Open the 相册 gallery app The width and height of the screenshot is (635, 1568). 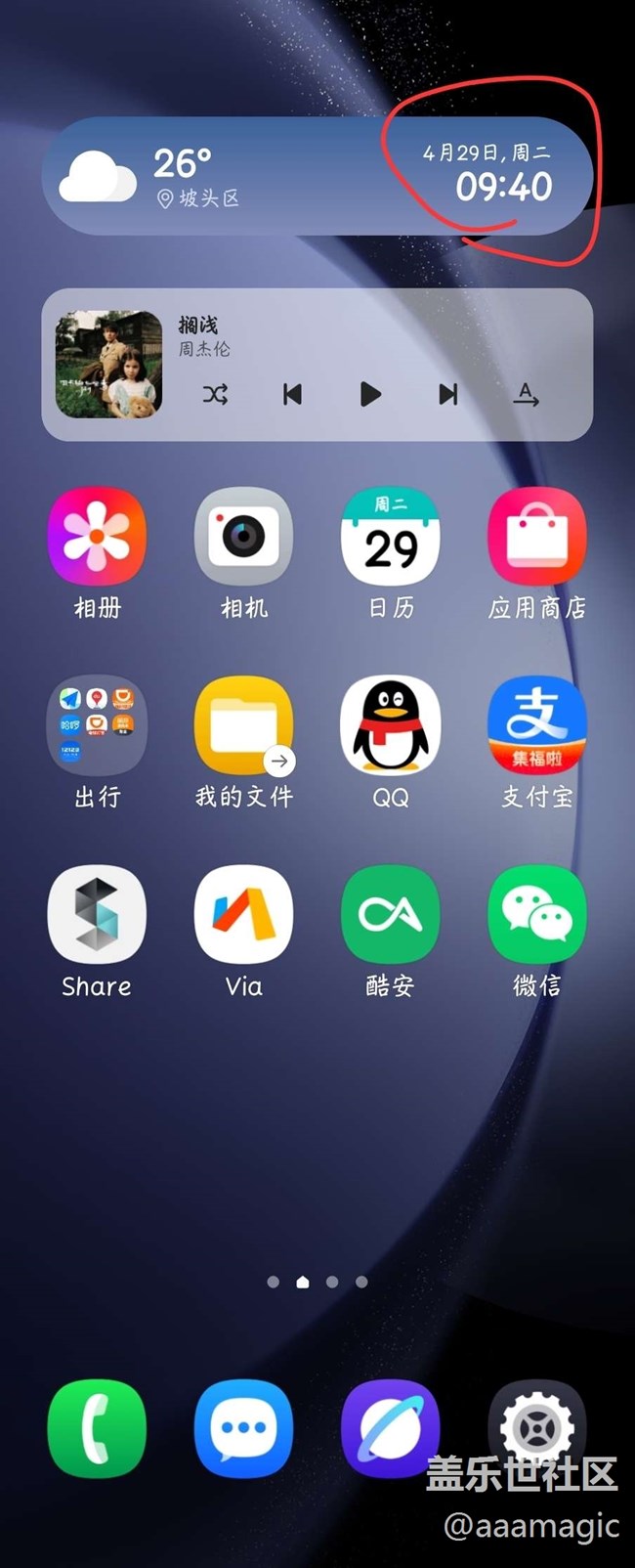97,537
